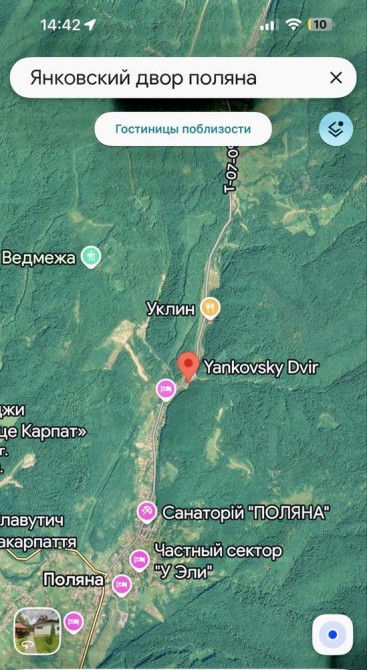Clear the search query with the X
The width and height of the screenshot is (367, 670).
coord(336,78)
